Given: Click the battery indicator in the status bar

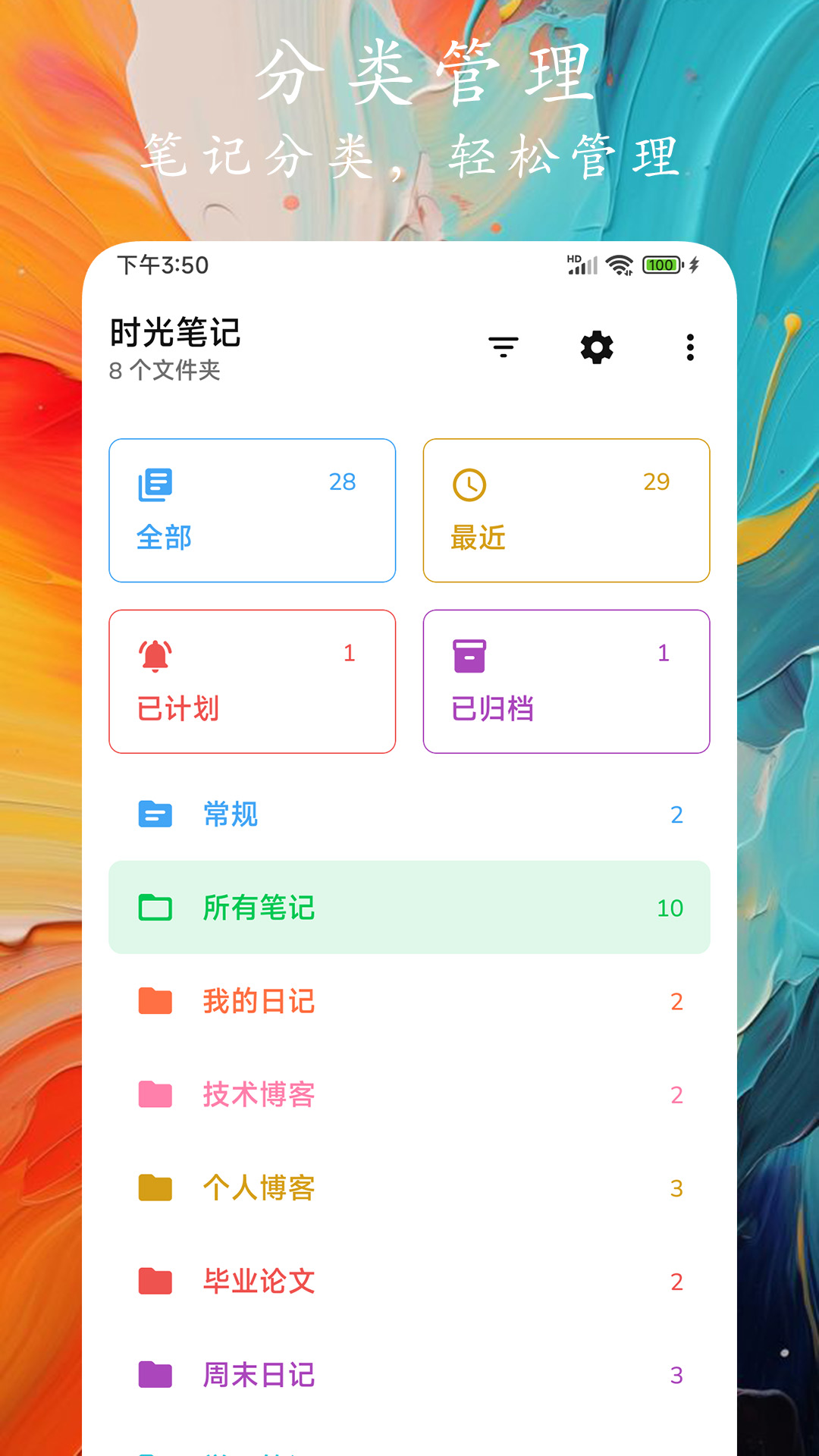Looking at the screenshot, I should (x=661, y=265).
